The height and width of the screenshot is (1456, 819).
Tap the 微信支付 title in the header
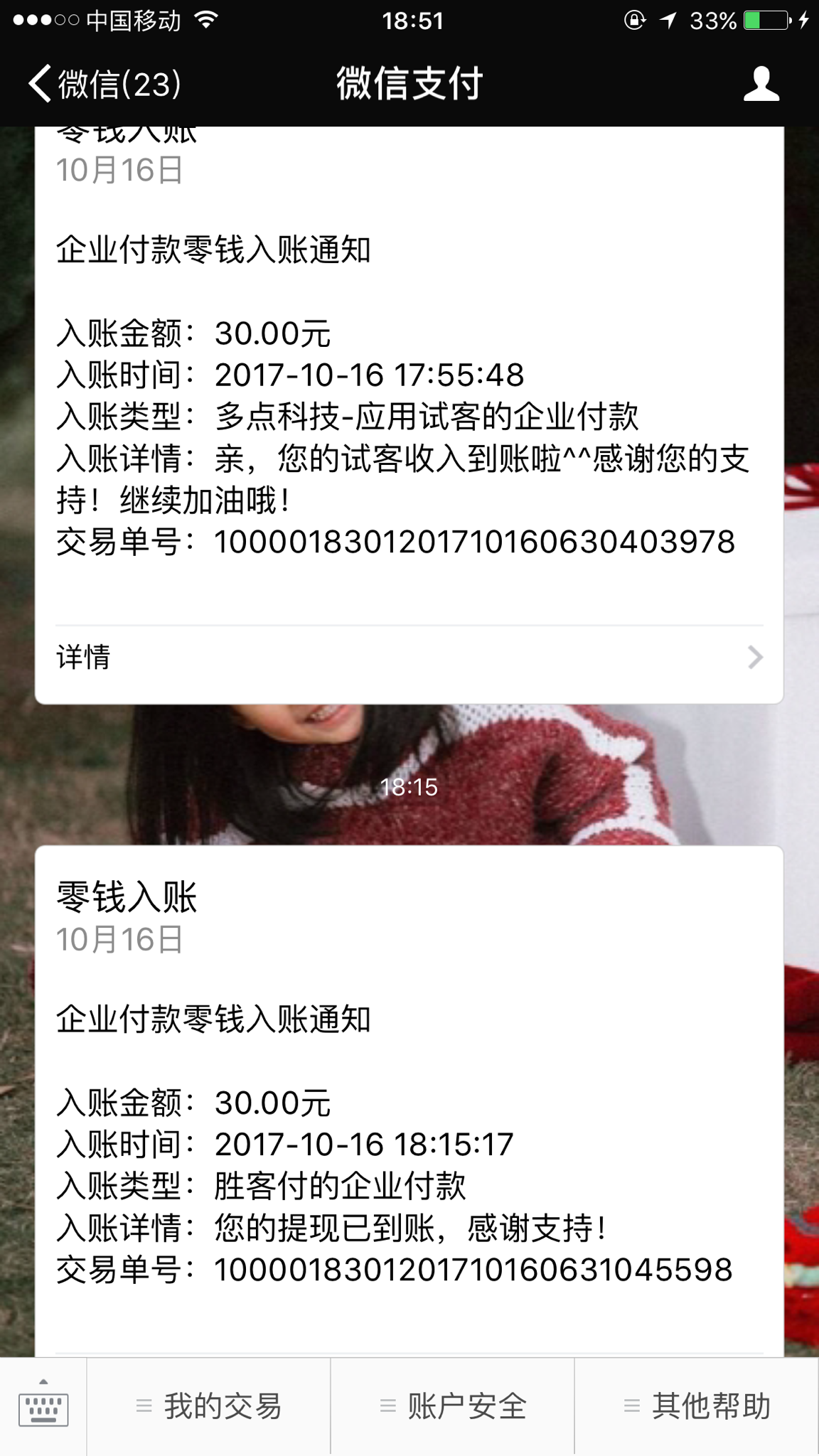(x=409, y=84)
